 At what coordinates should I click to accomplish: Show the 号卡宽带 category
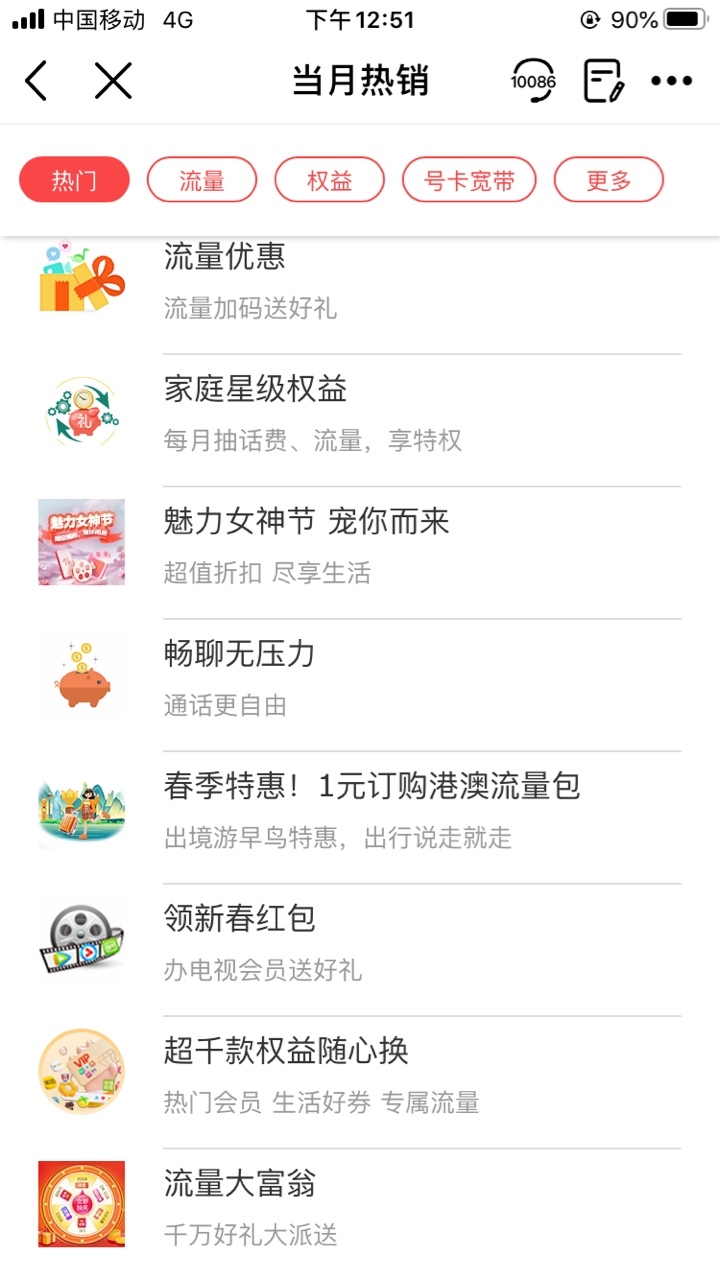click(x=469, y=180)
